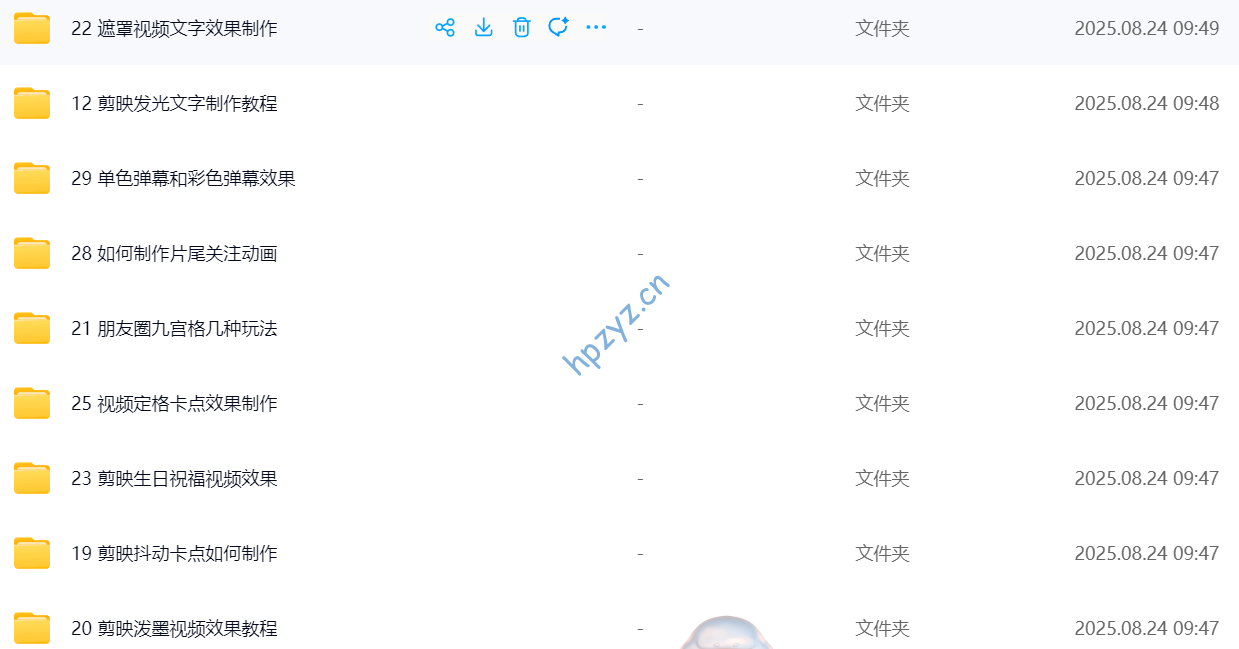The width and height of the screenshot is (1239, 649).
Task: Open folder 12 剪映发光文字制作教程
Action: pyautogui.click(x=174, y=104)
